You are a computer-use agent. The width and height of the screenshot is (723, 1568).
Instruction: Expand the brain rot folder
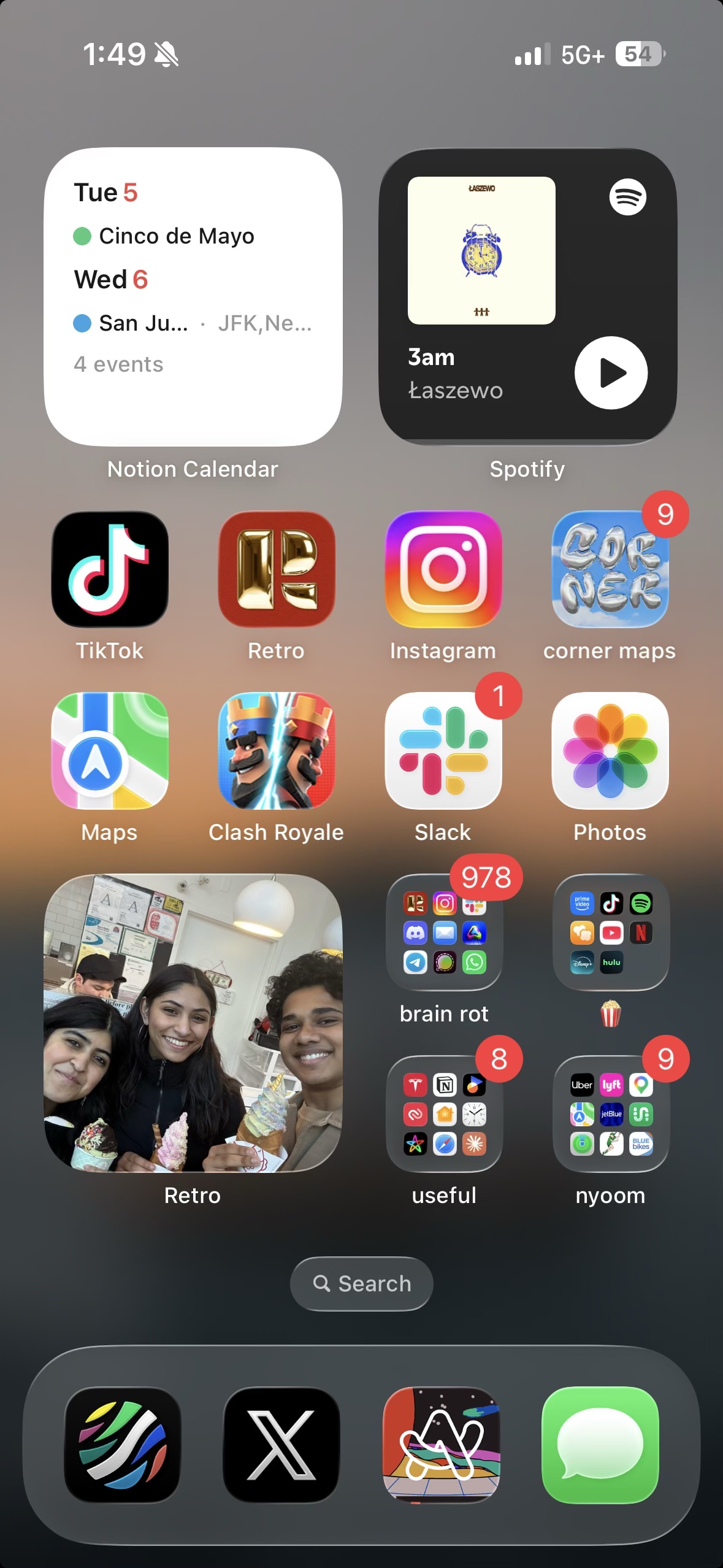coord(445,932)
